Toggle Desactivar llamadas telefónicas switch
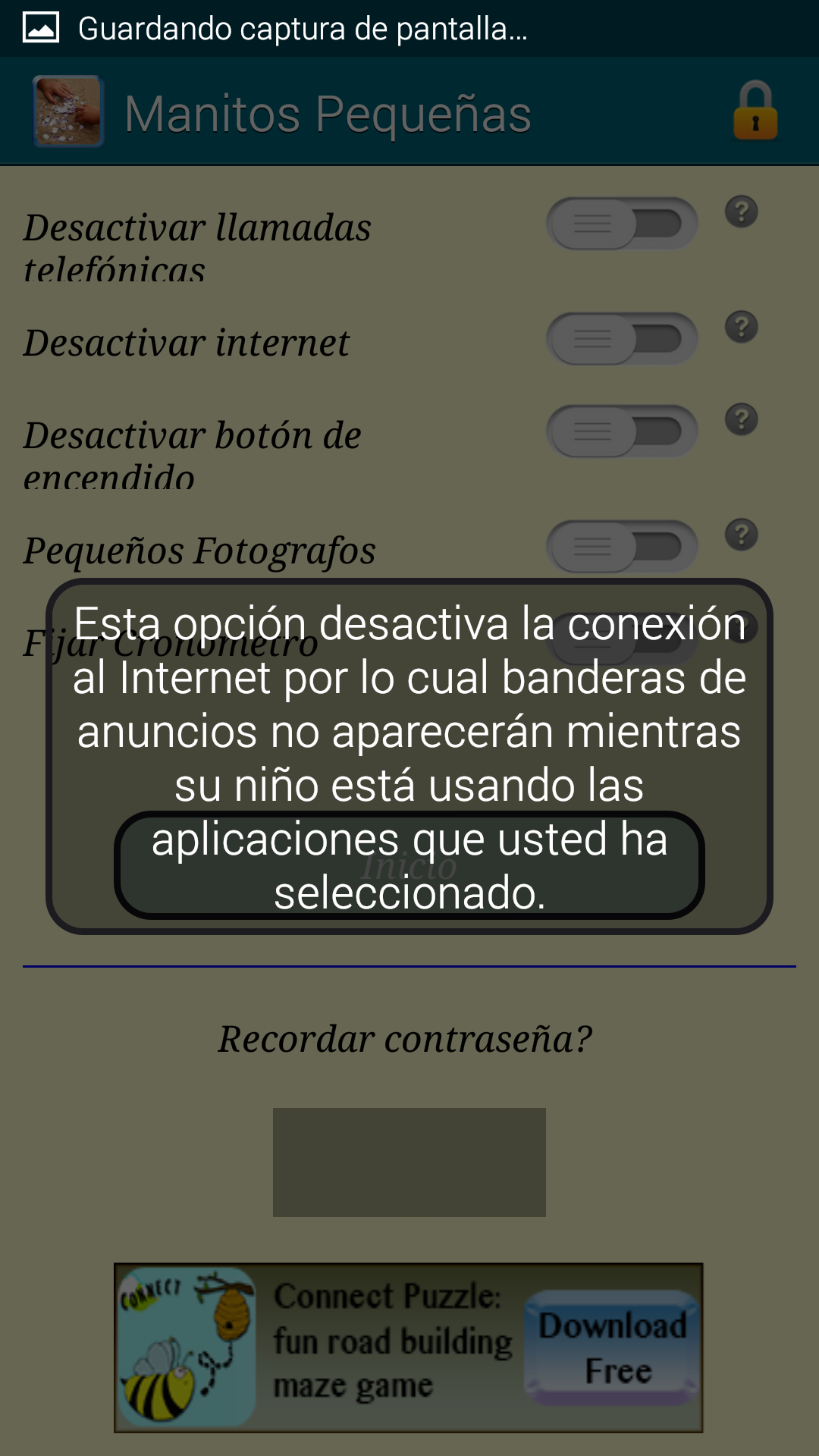 coord(622,224)
